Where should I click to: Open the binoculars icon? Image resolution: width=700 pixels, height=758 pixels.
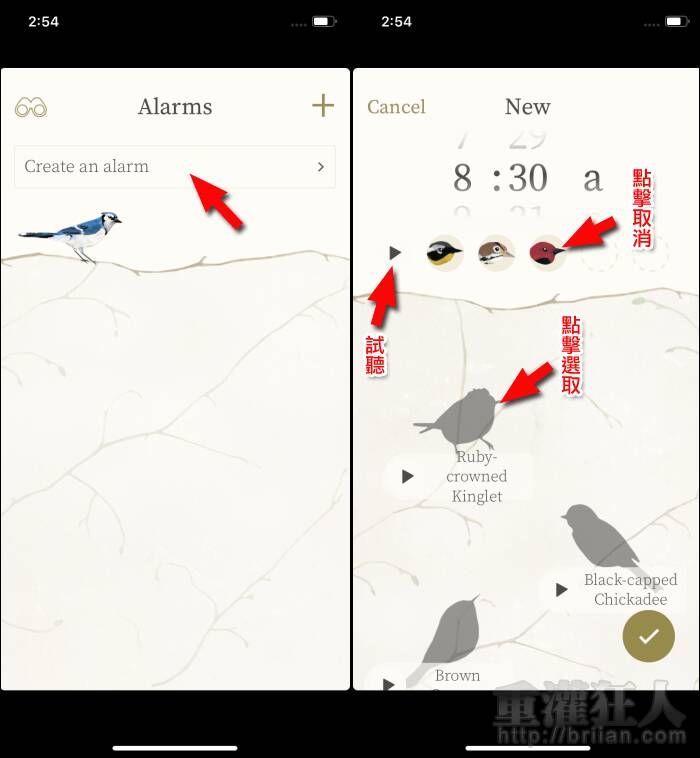[31, 107]
